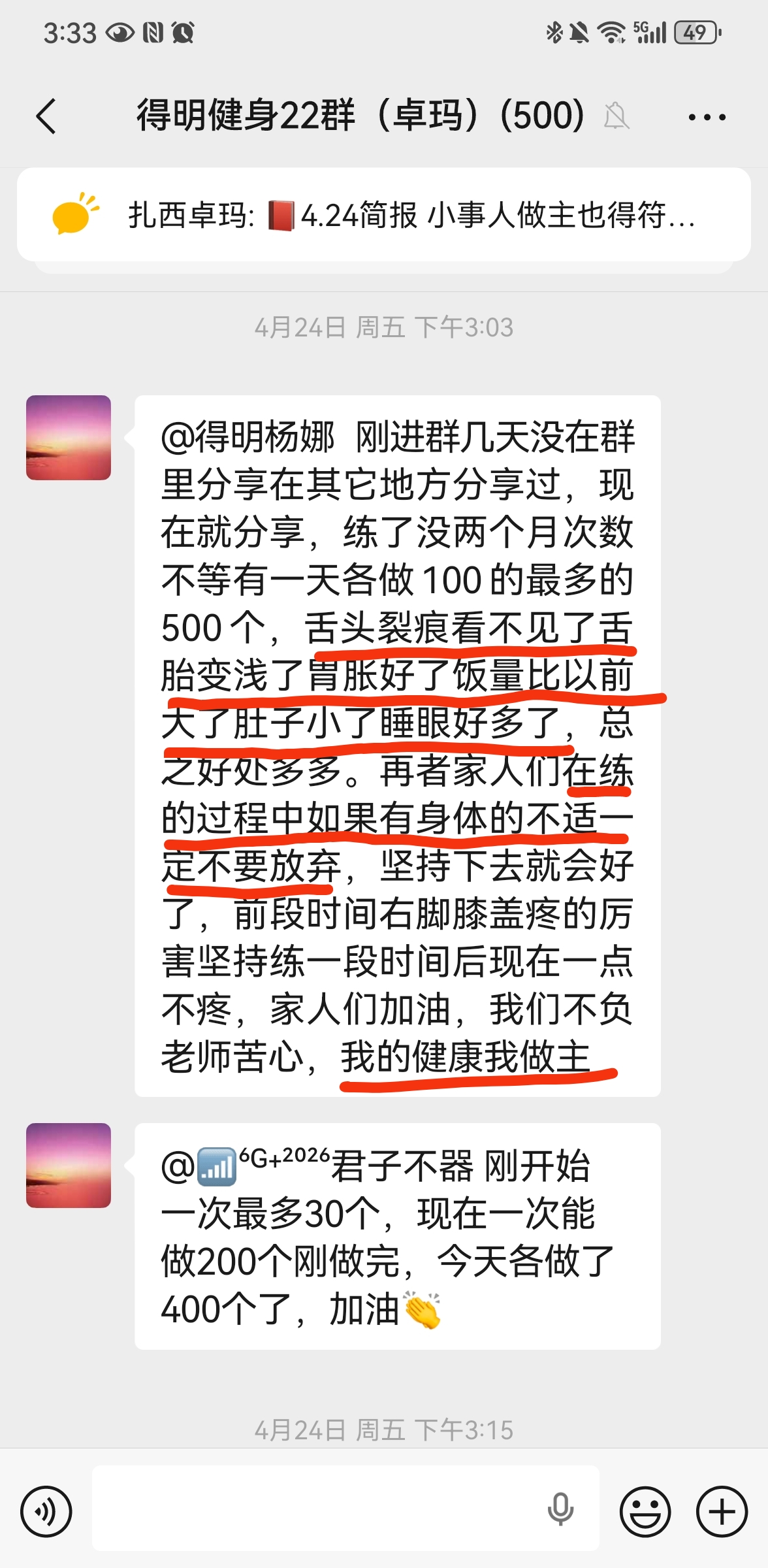This screenshot has width=768, height=1568.
Task: Go back from the group chat
Action: click(x=47, y=117)
